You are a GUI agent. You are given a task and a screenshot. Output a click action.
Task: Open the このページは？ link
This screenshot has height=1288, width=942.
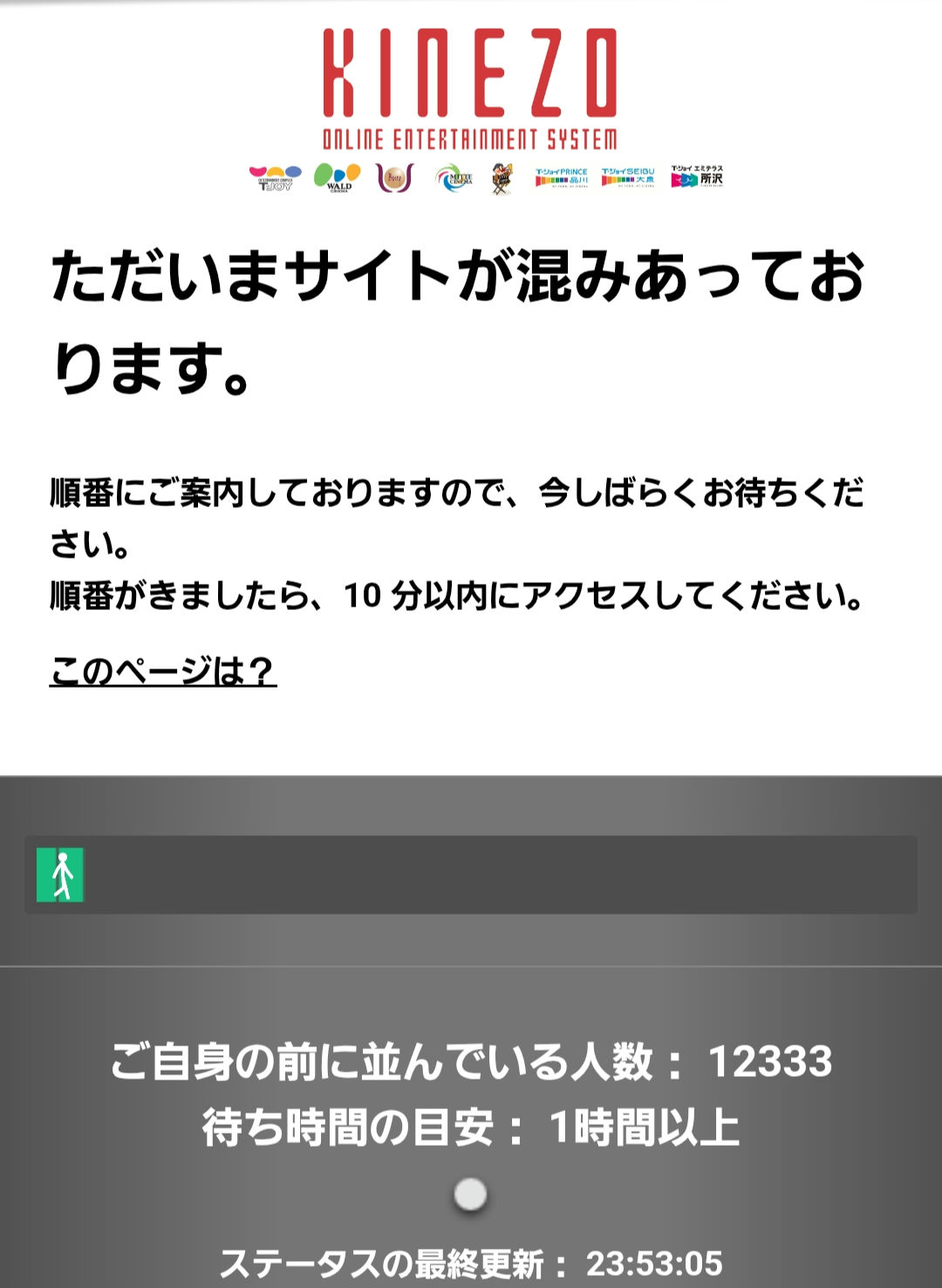[x=163, y=671]
